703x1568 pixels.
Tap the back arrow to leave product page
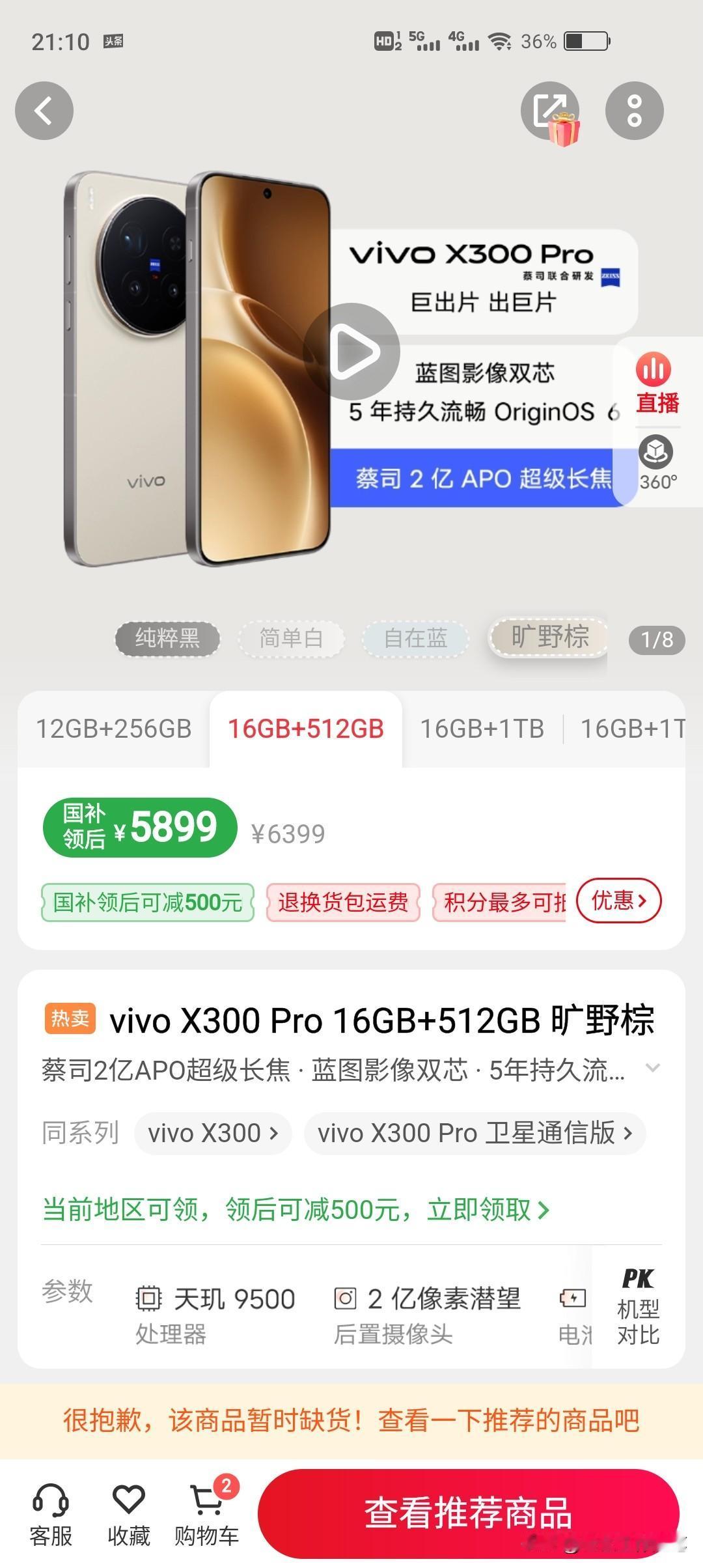point(44,110)
